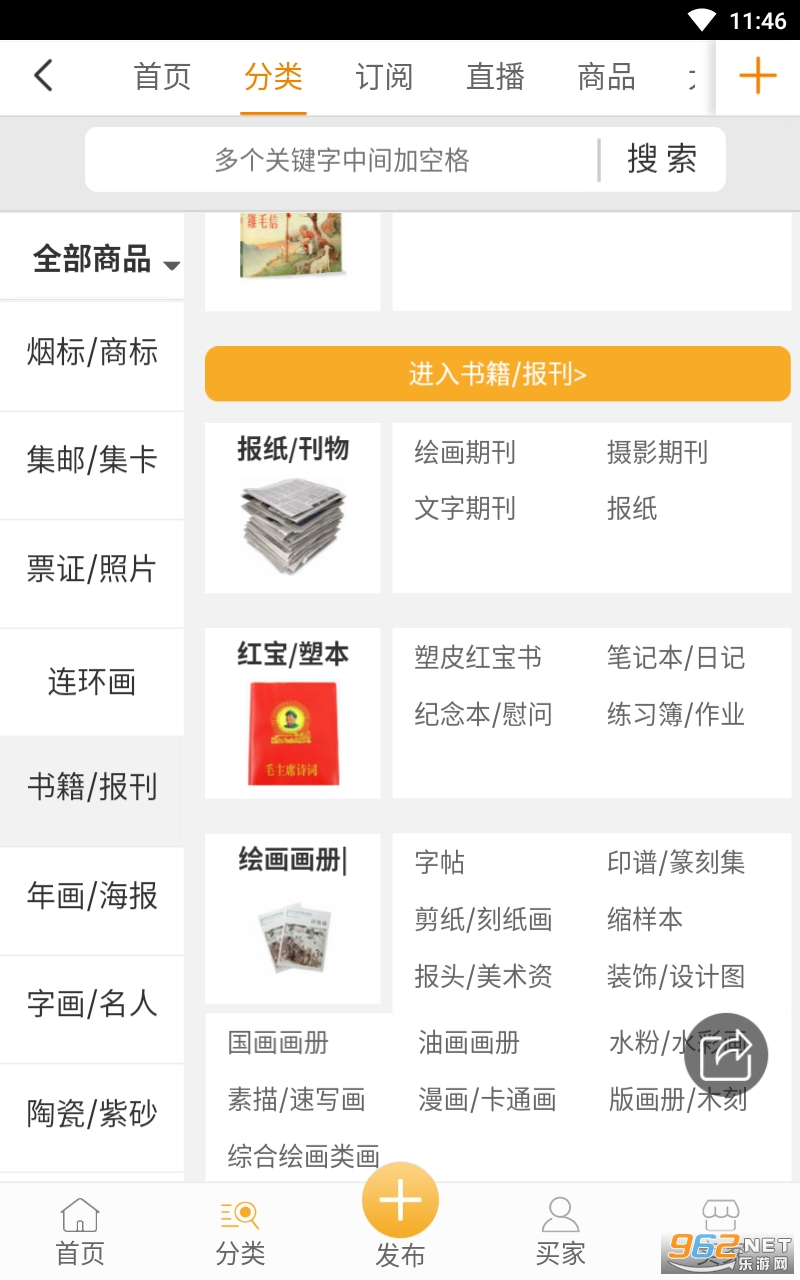Tap the floating share icon

(x=726, y=1055)
